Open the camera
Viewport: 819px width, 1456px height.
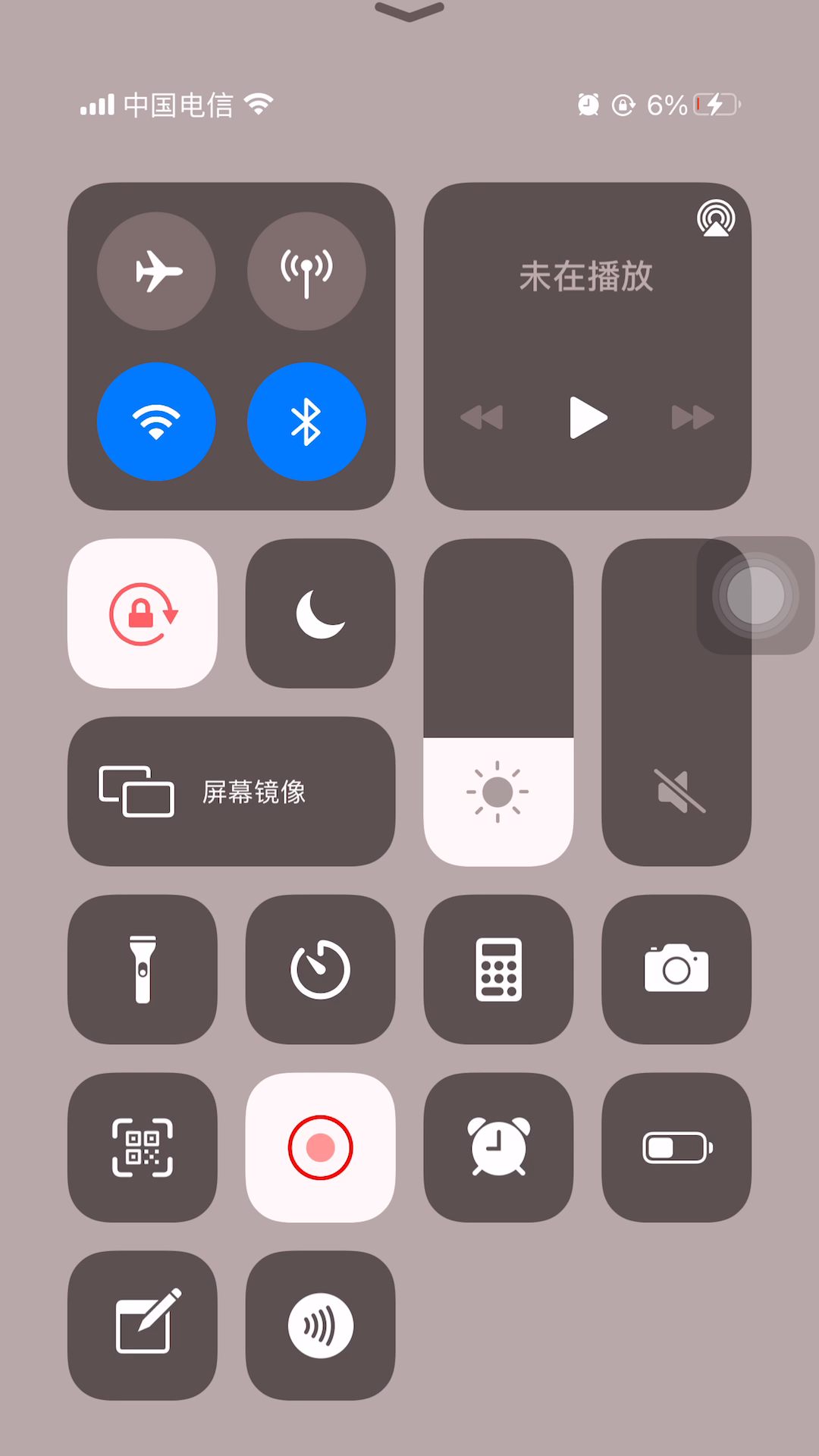click(x=676, y=969)
